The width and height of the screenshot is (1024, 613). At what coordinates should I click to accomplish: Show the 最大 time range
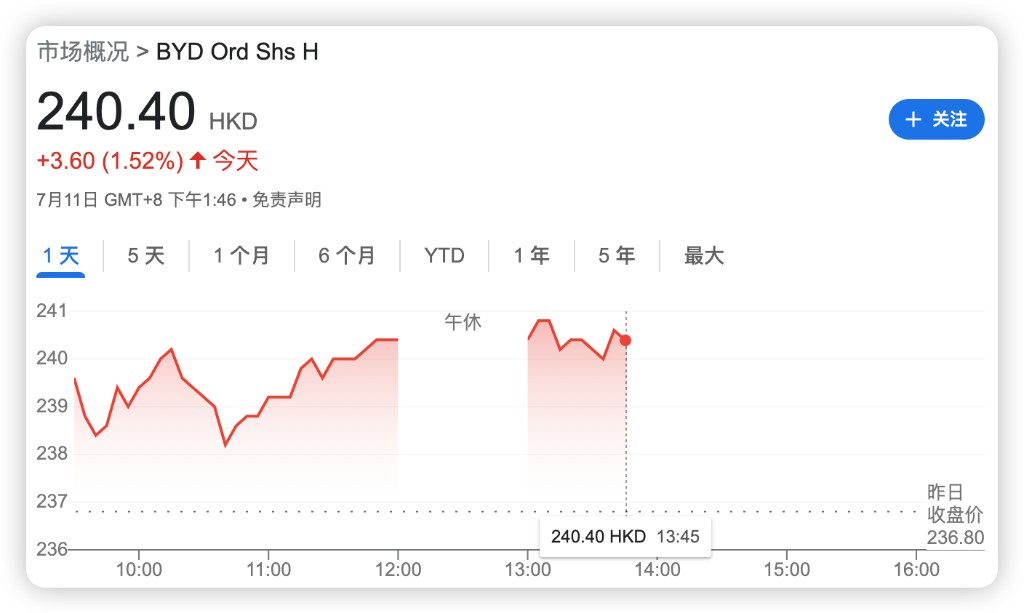[704, 256]
